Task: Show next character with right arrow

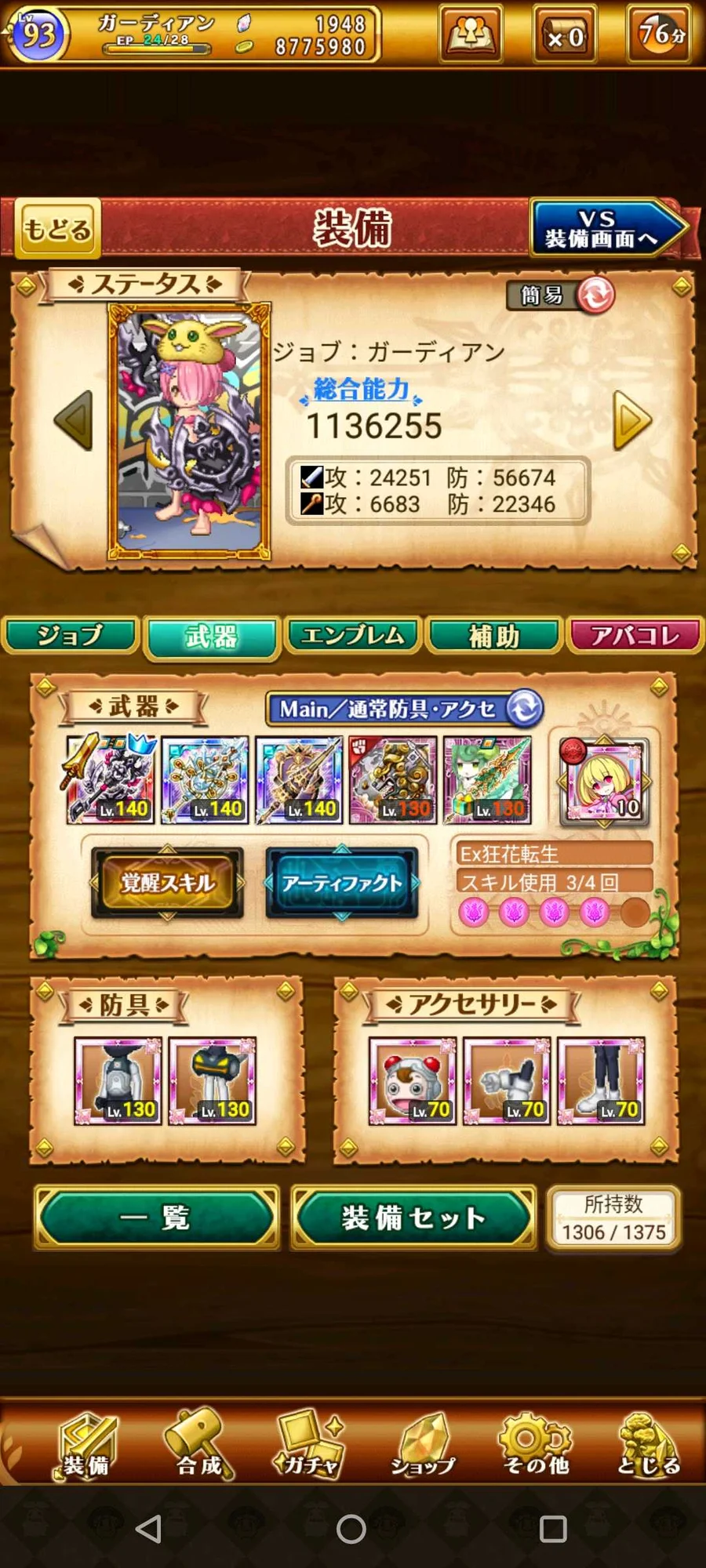Action: (632, 420)
